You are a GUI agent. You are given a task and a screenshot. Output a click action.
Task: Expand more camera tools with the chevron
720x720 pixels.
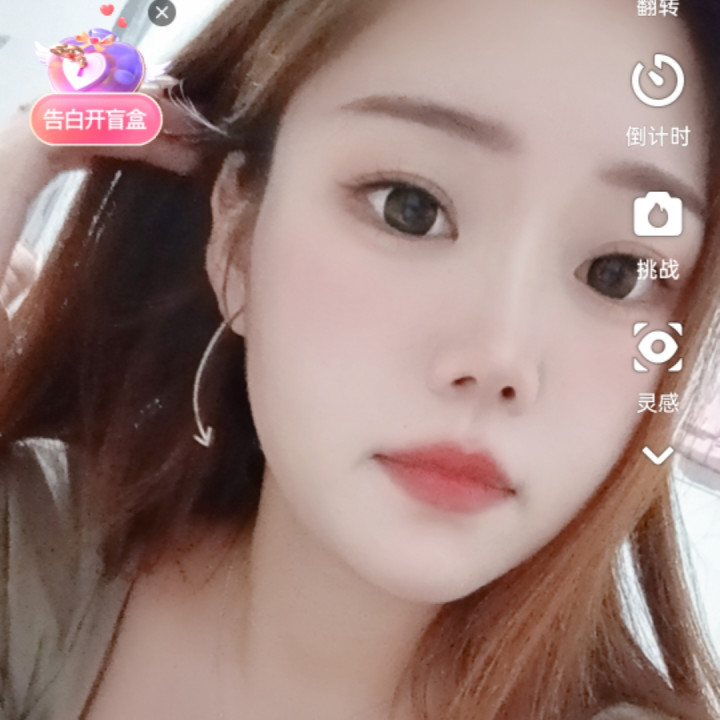(657, 456)
